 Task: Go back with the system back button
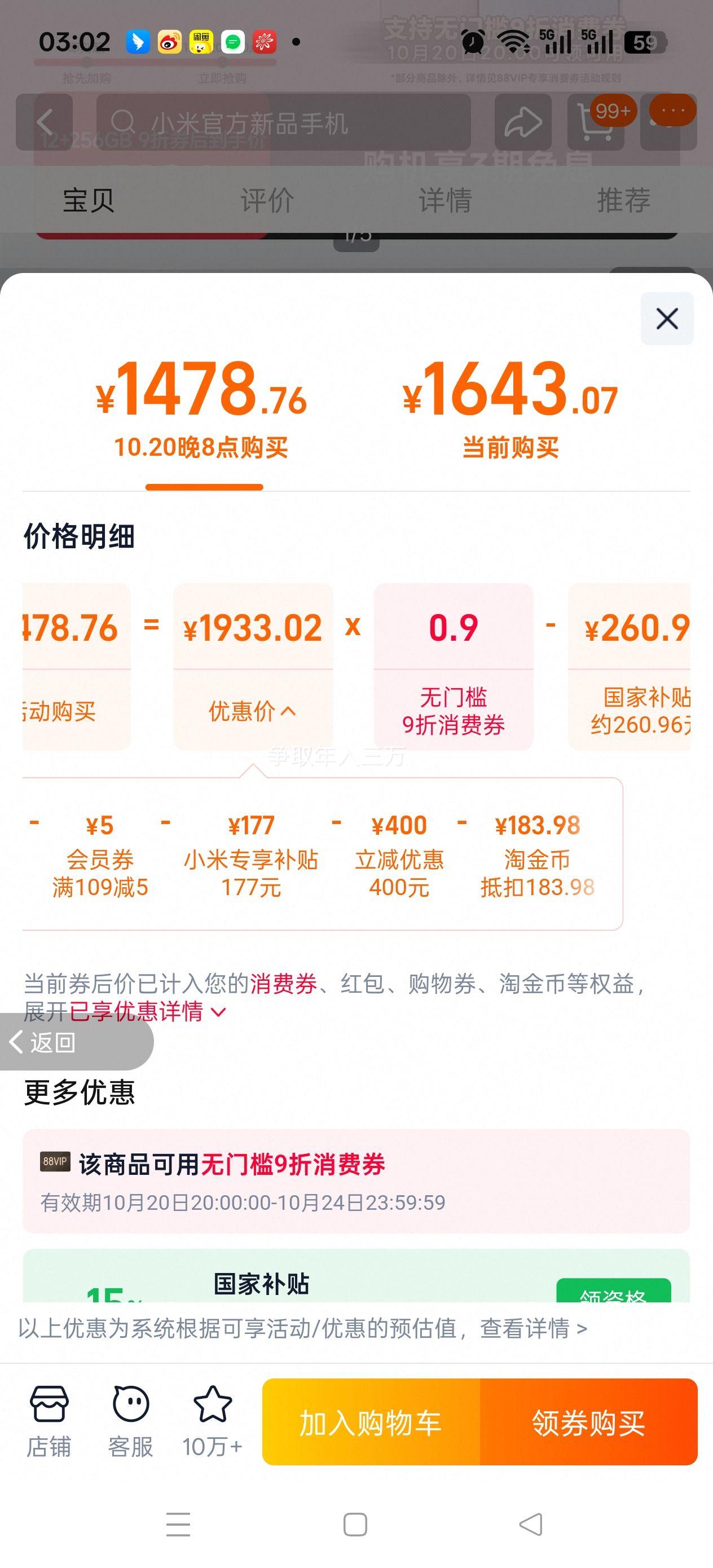531,1524
